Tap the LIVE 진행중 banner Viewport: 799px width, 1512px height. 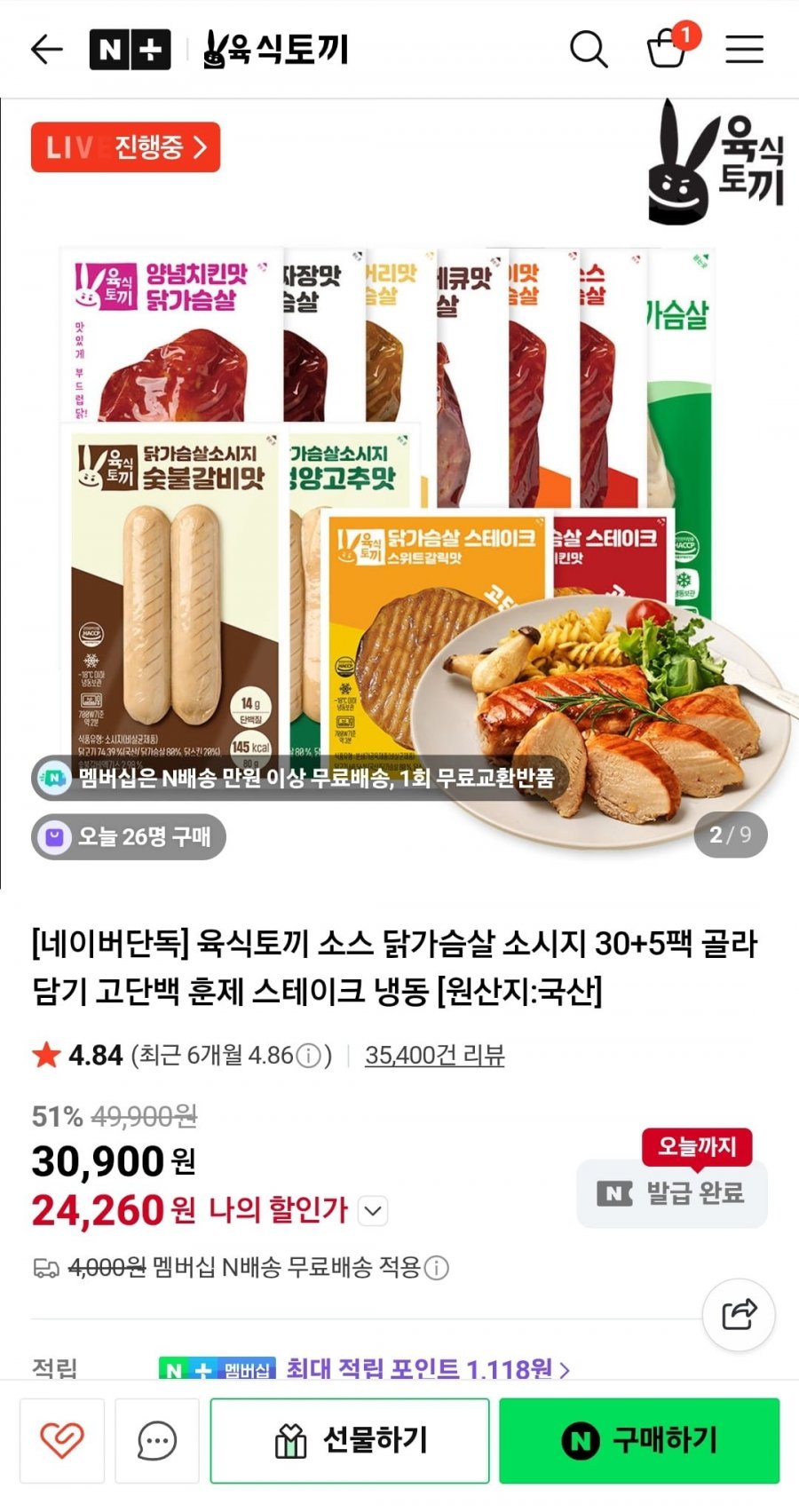click(x=124, y=147)
